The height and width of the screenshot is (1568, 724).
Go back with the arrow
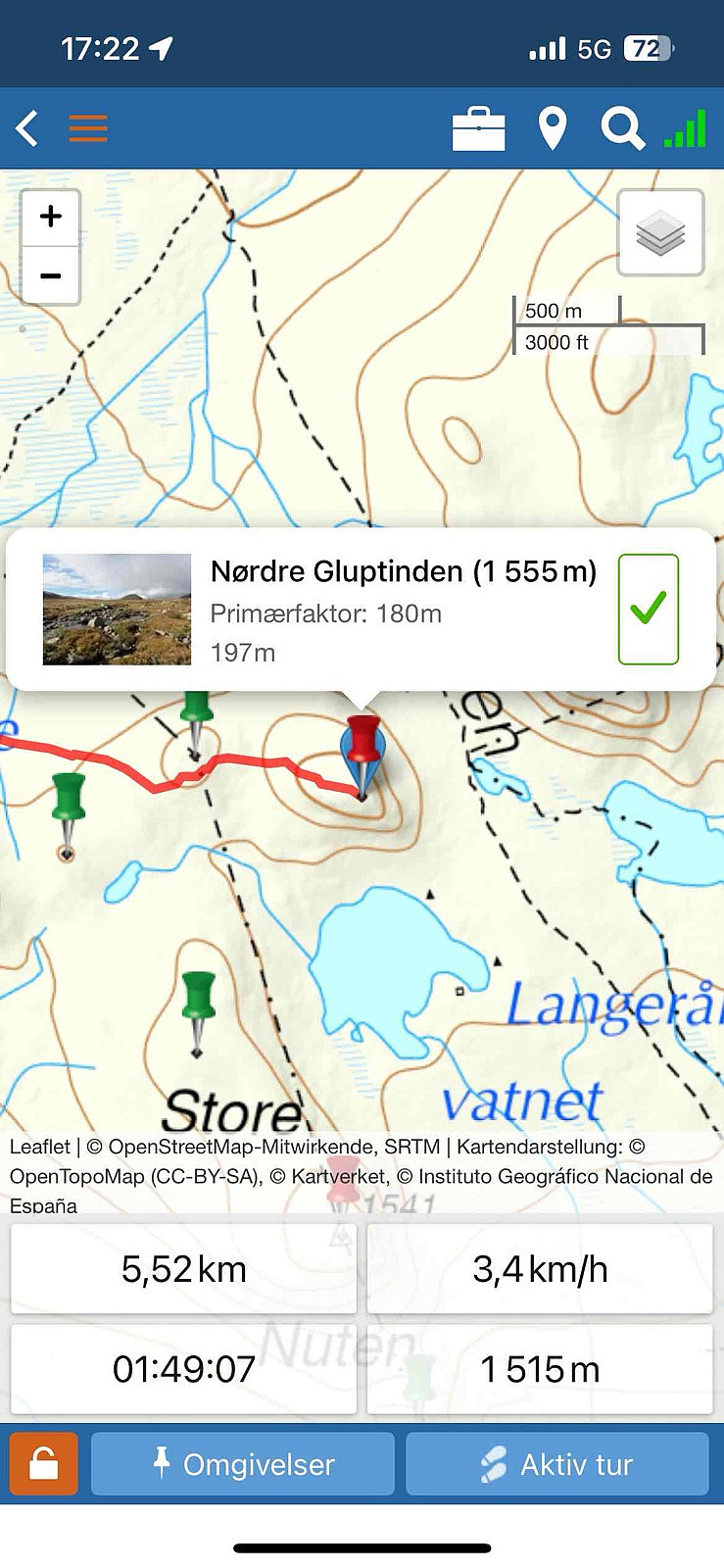pos(27,128)
